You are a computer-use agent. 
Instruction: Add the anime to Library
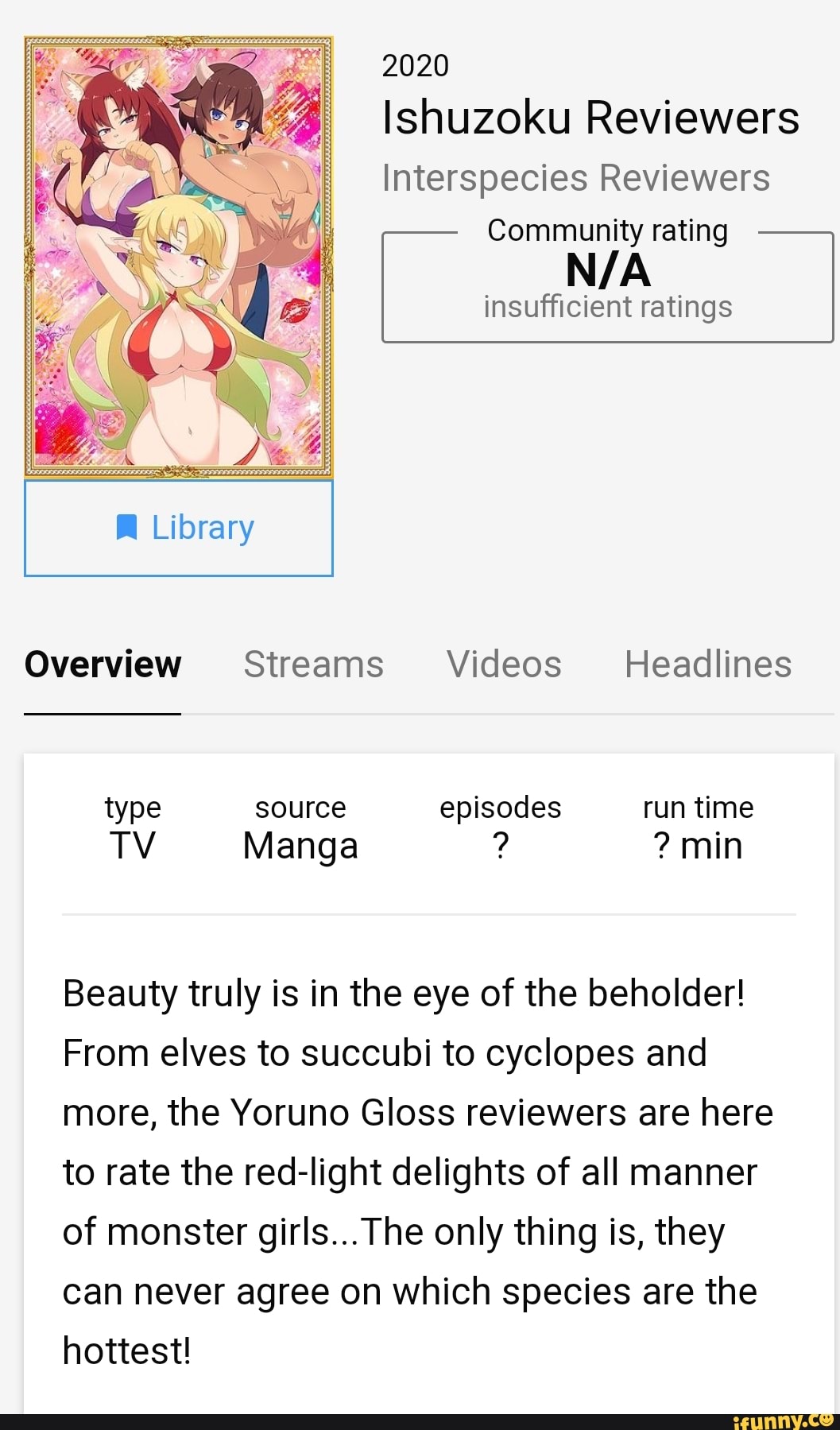click(x=179, y=528)
